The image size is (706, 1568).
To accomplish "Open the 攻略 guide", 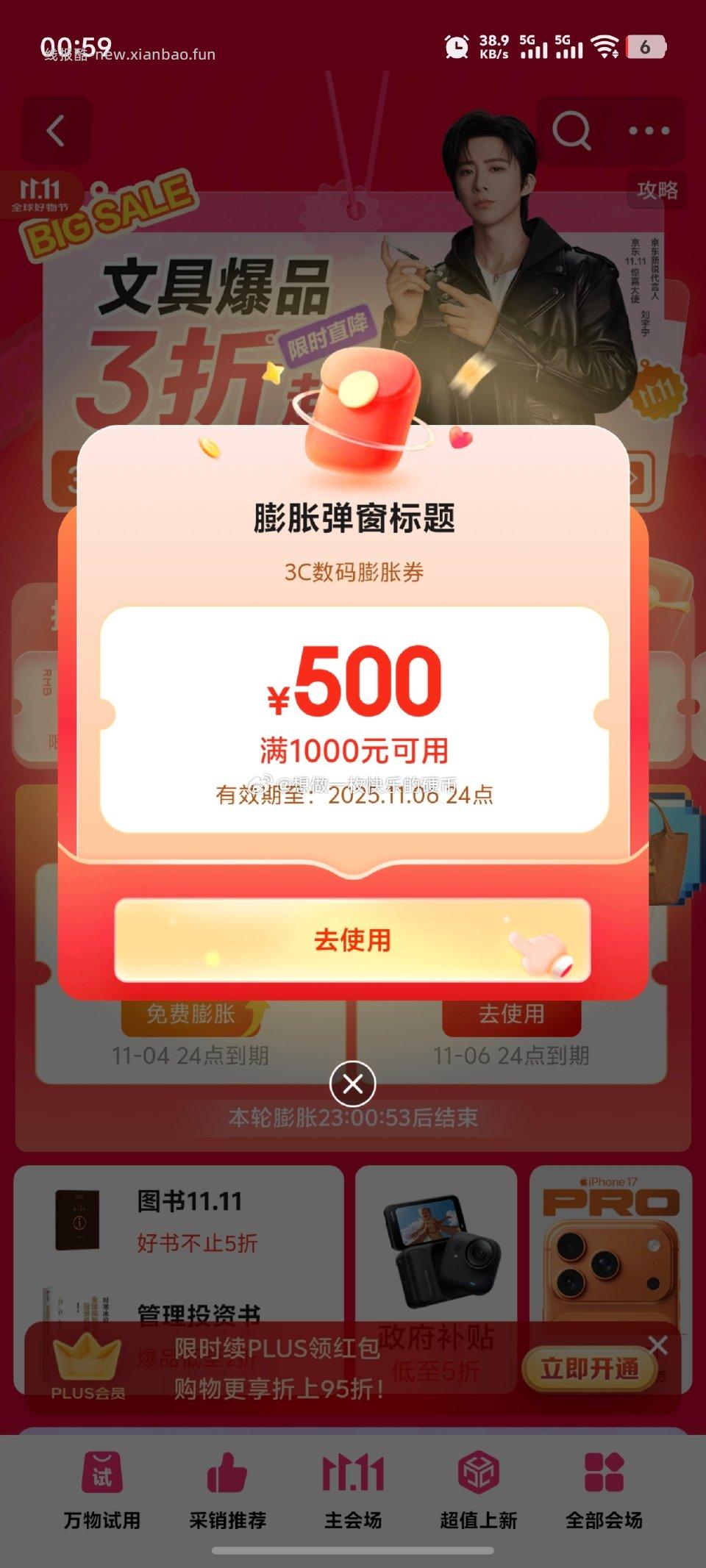I will [657, 190].
